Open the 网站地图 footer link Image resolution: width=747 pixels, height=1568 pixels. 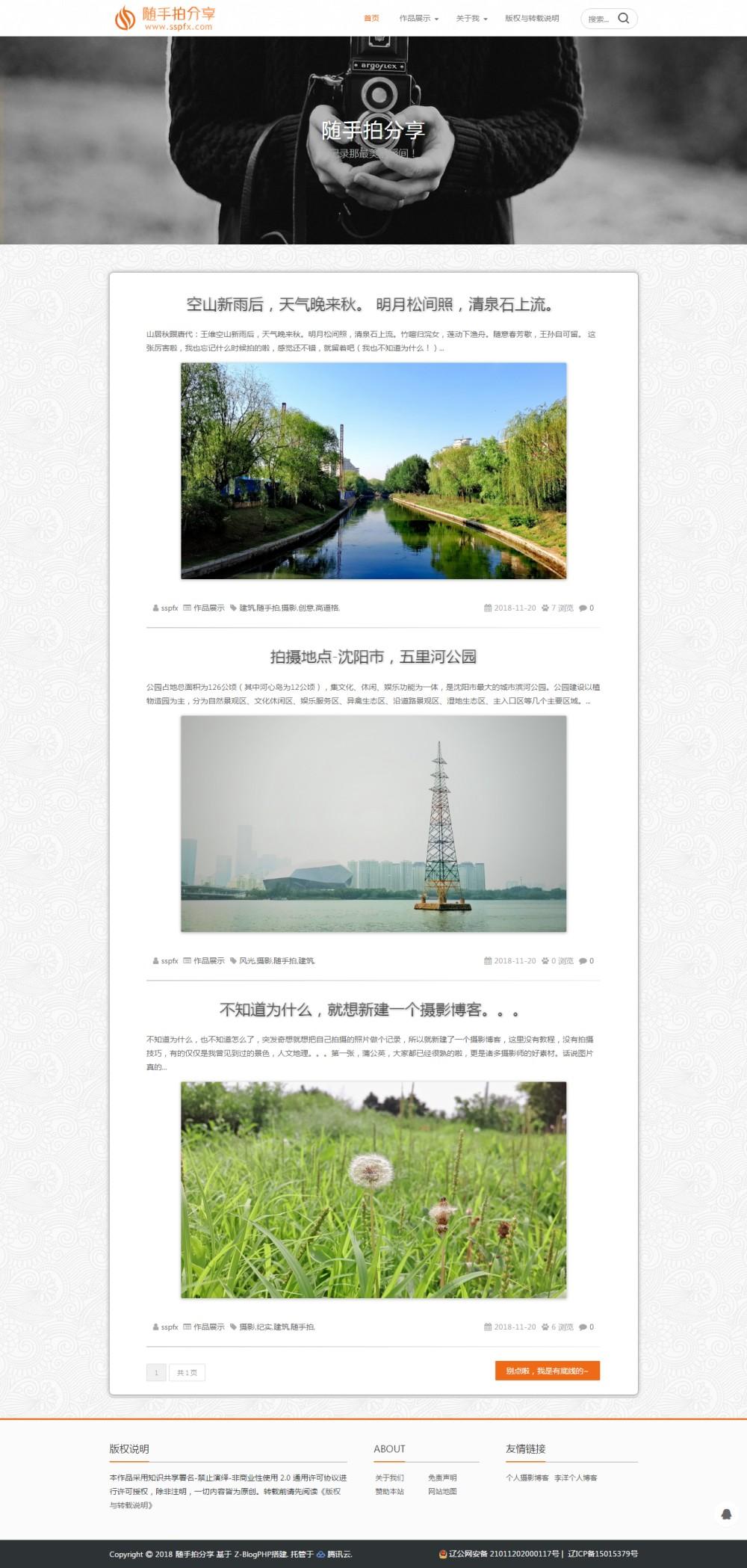pos(442,1491)
